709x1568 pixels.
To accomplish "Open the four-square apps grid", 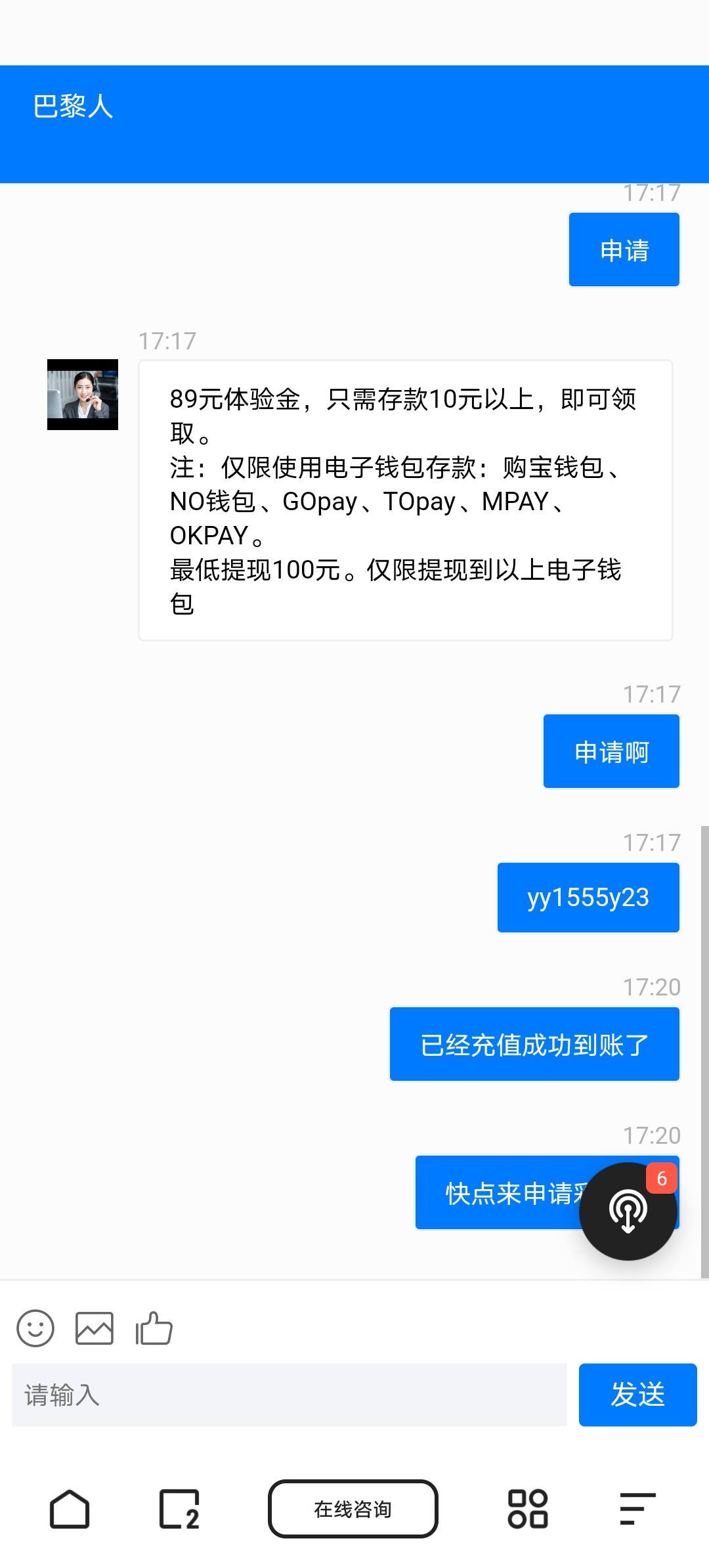I will (x=528, y=1509).
